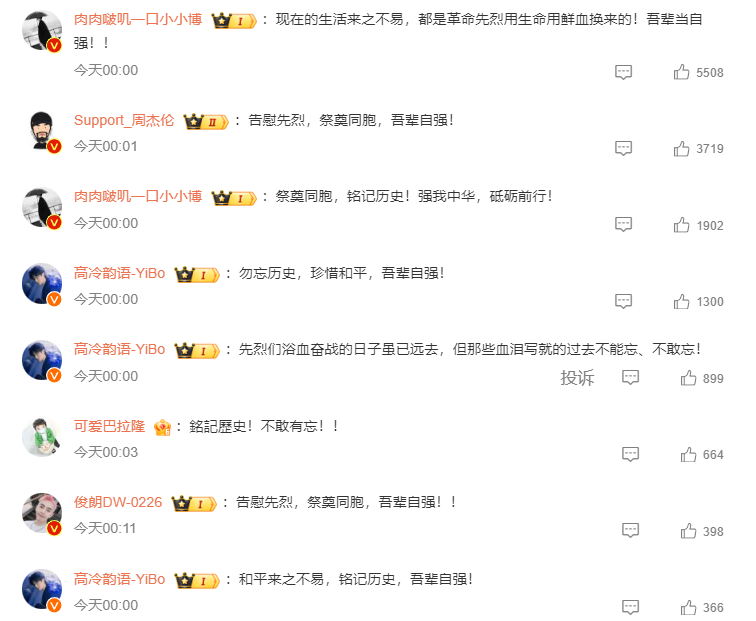
Task: Open Support_周杰伦's profile name
Action: (124, 120)
